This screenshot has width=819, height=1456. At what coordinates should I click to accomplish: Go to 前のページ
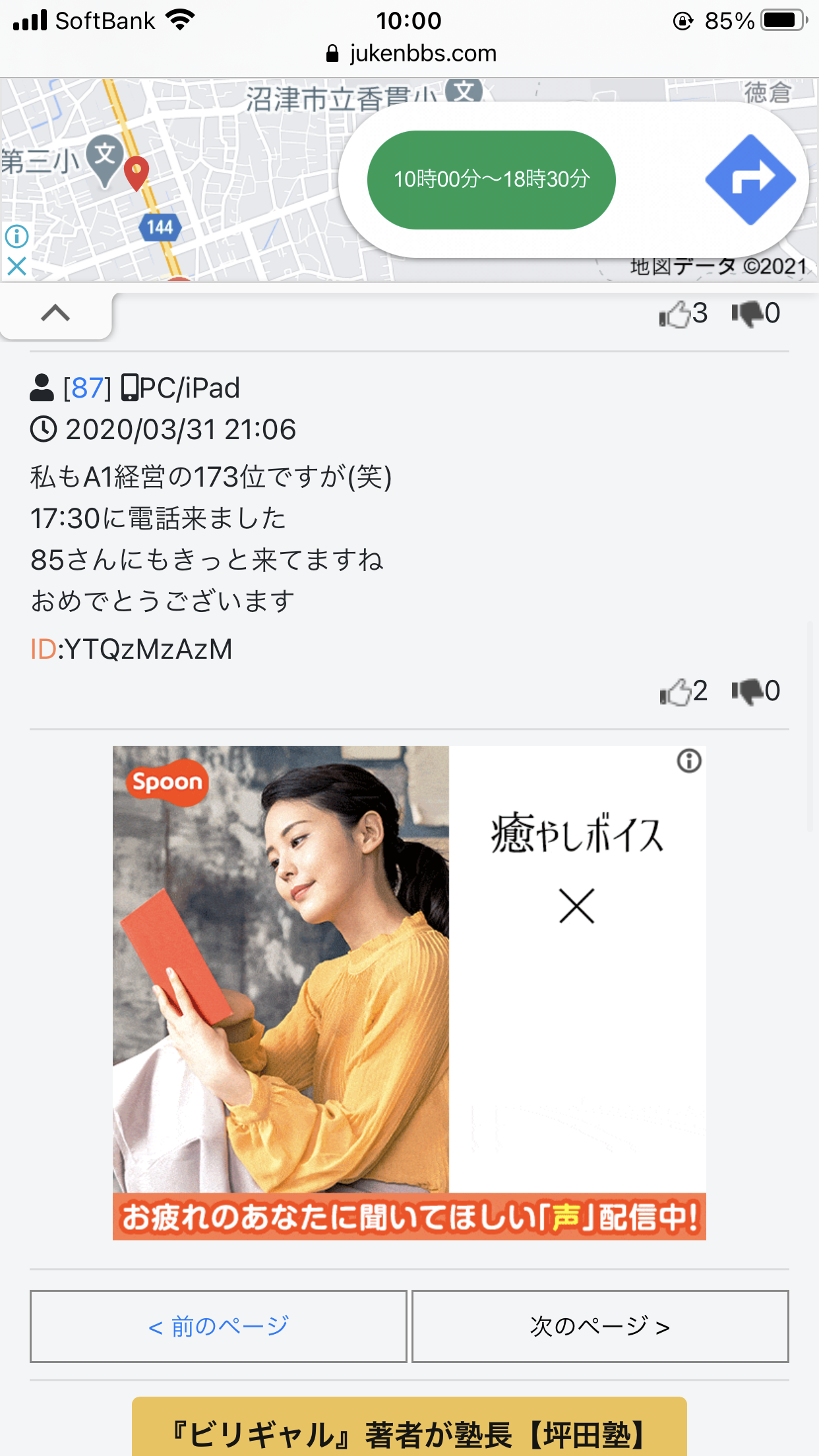(218, 1326)
